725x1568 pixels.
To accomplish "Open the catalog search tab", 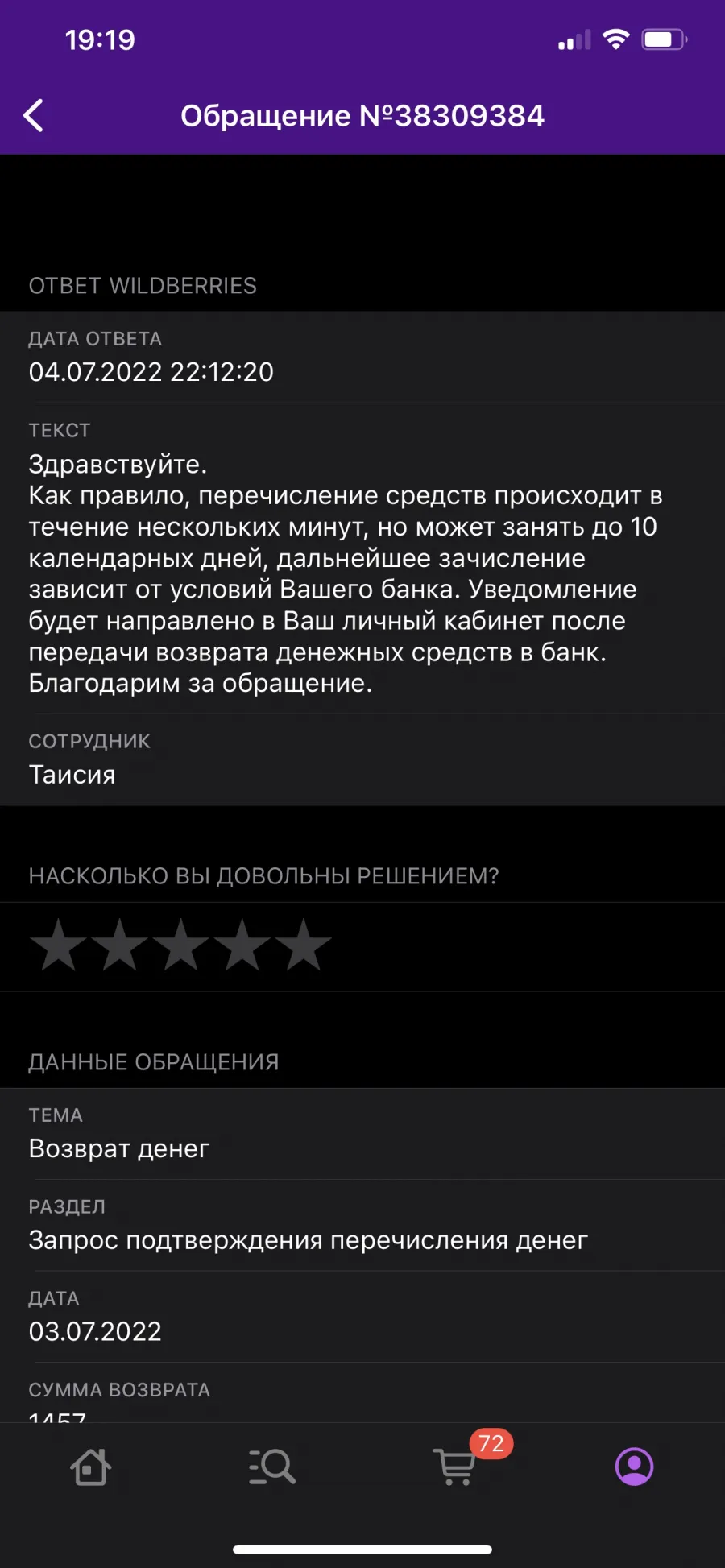I will [x=272, y=1467].
